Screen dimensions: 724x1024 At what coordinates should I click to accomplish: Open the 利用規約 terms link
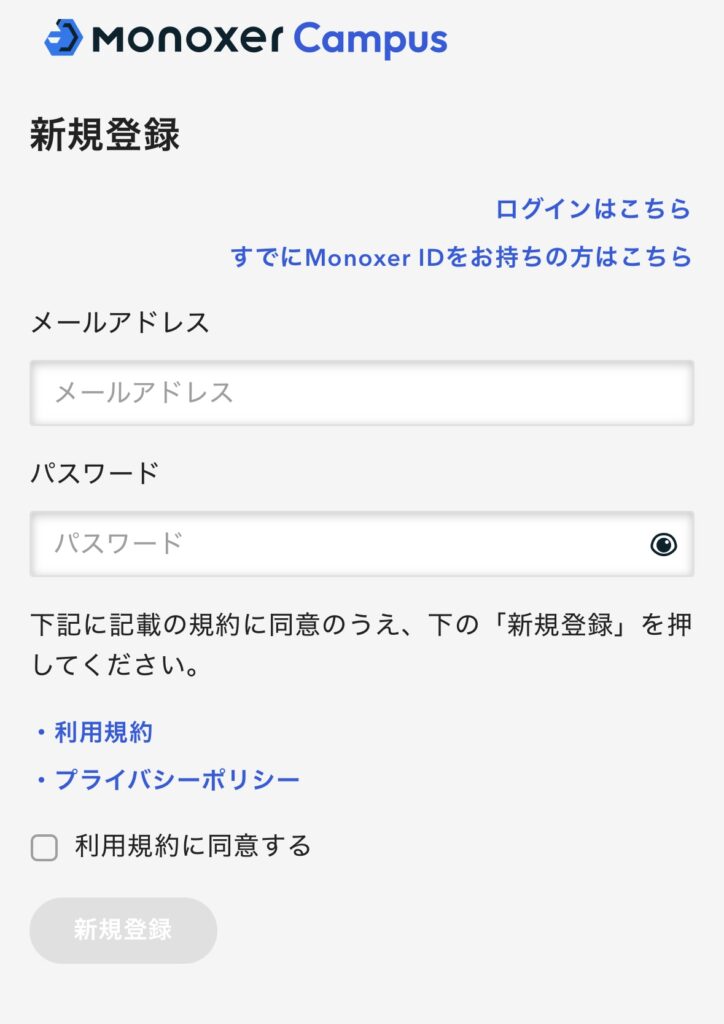pos(102,732)
